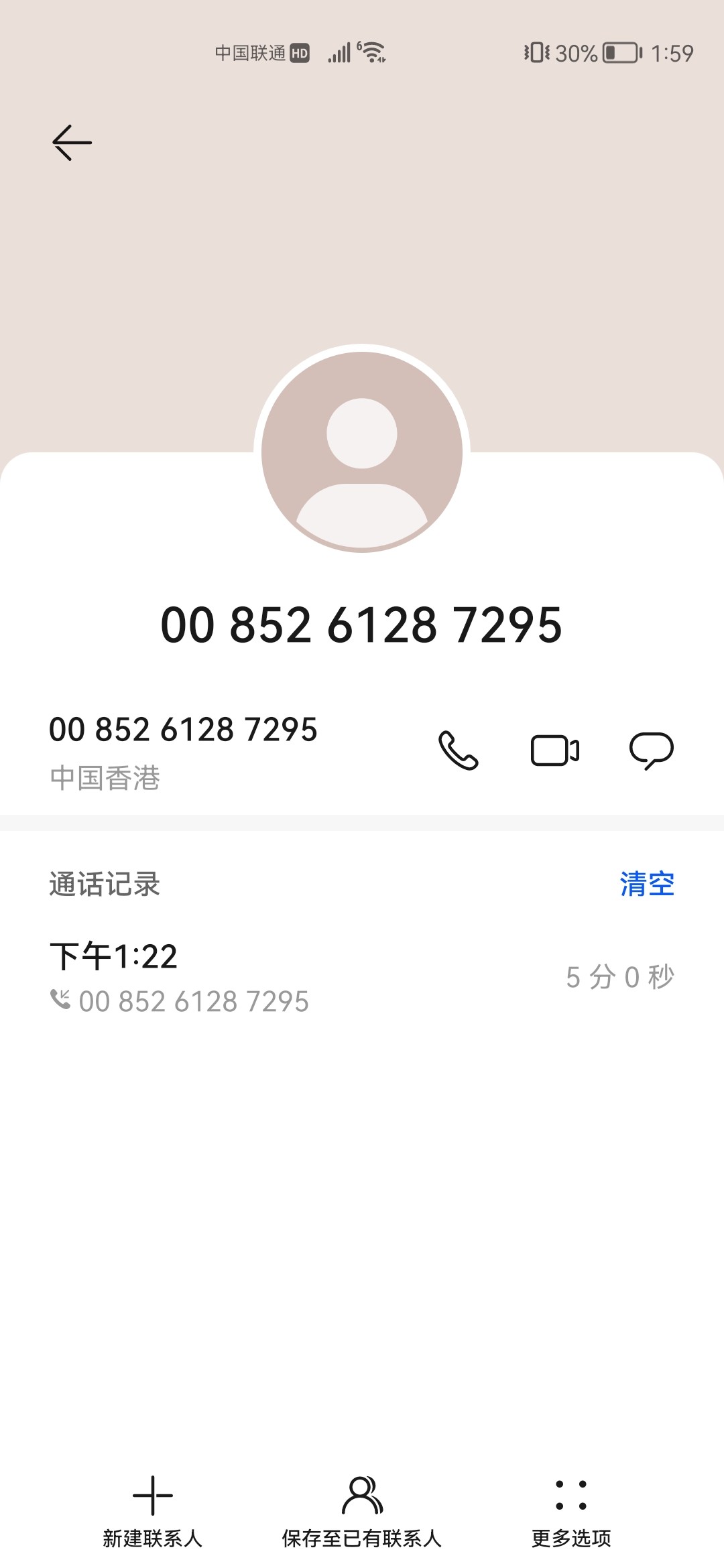Tap the clock showing 1:59
The image size is (724, 1568).
tap(672, 54)
